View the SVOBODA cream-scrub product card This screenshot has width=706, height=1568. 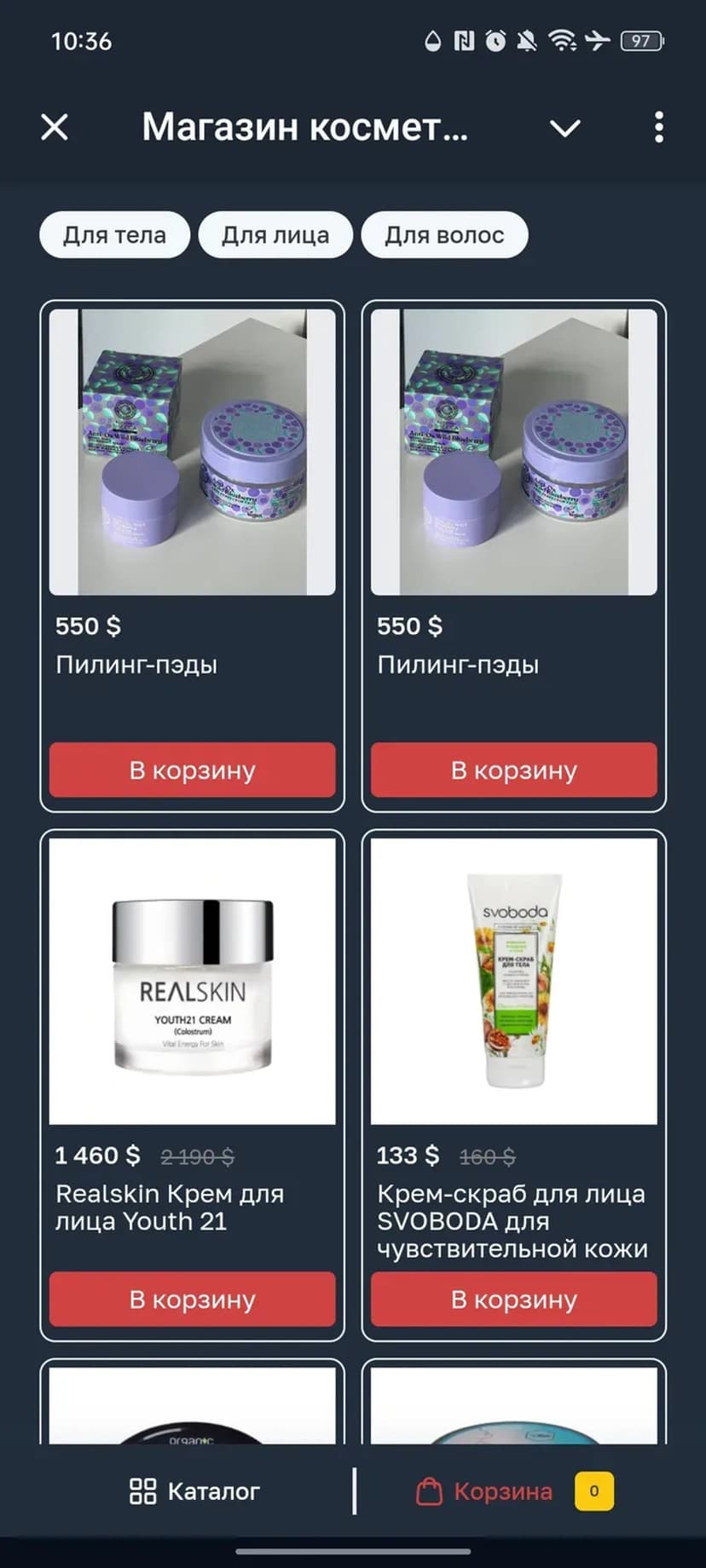513,982
